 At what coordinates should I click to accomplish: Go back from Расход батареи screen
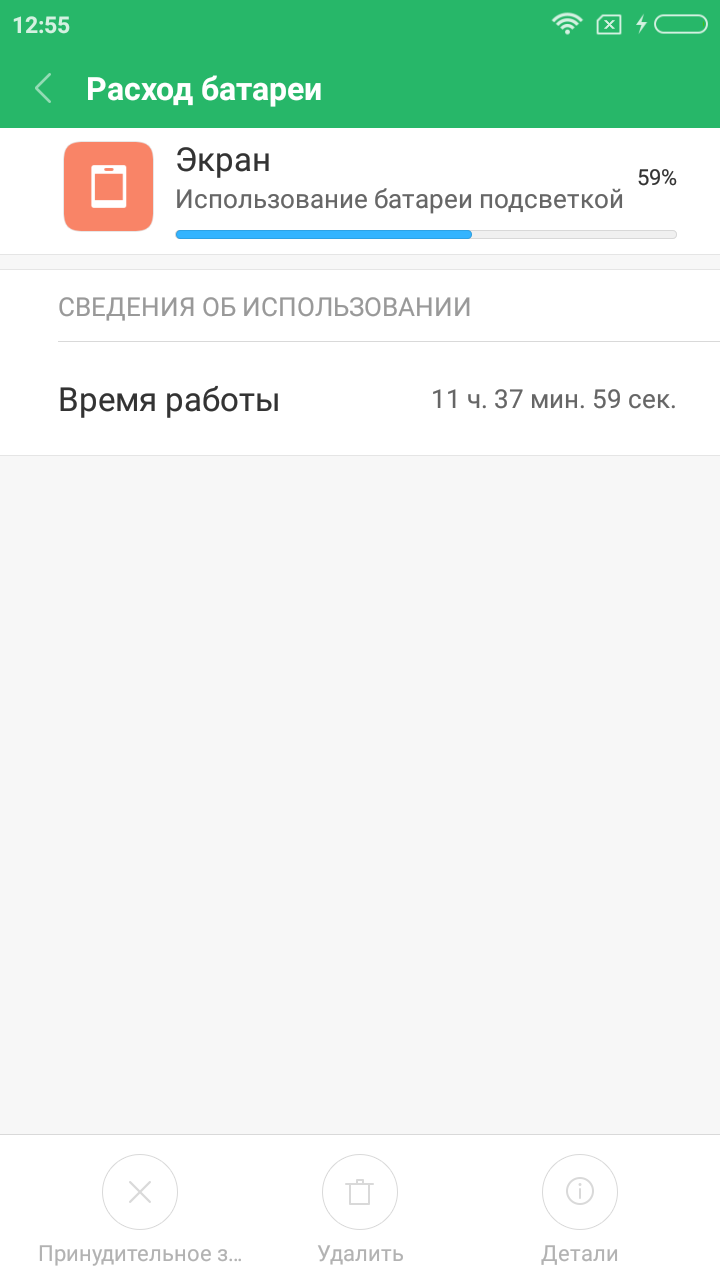(x=43, y=89)
